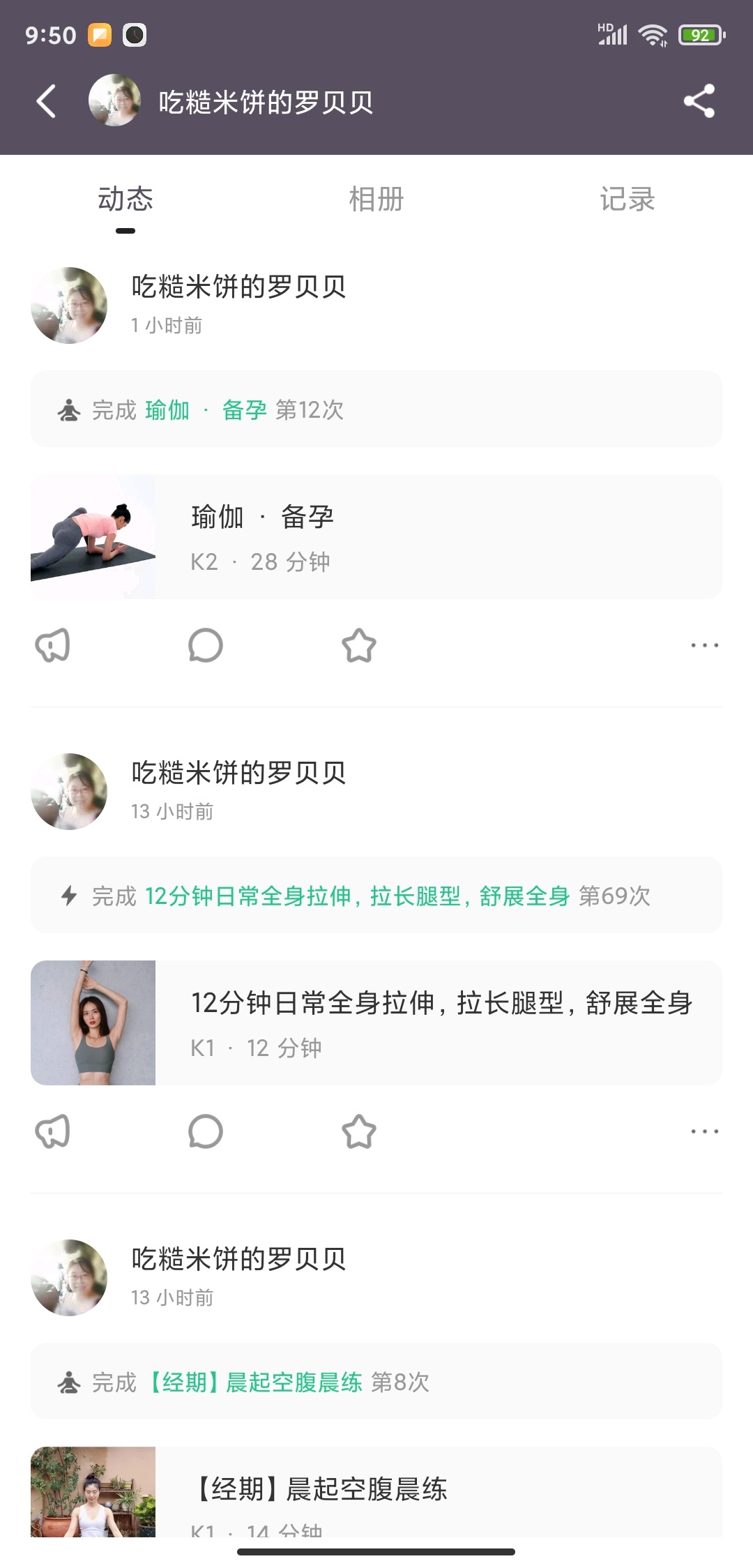
Task: Open the 【经期】晨起空腹晨练 course card
Action: (376, 1493)
